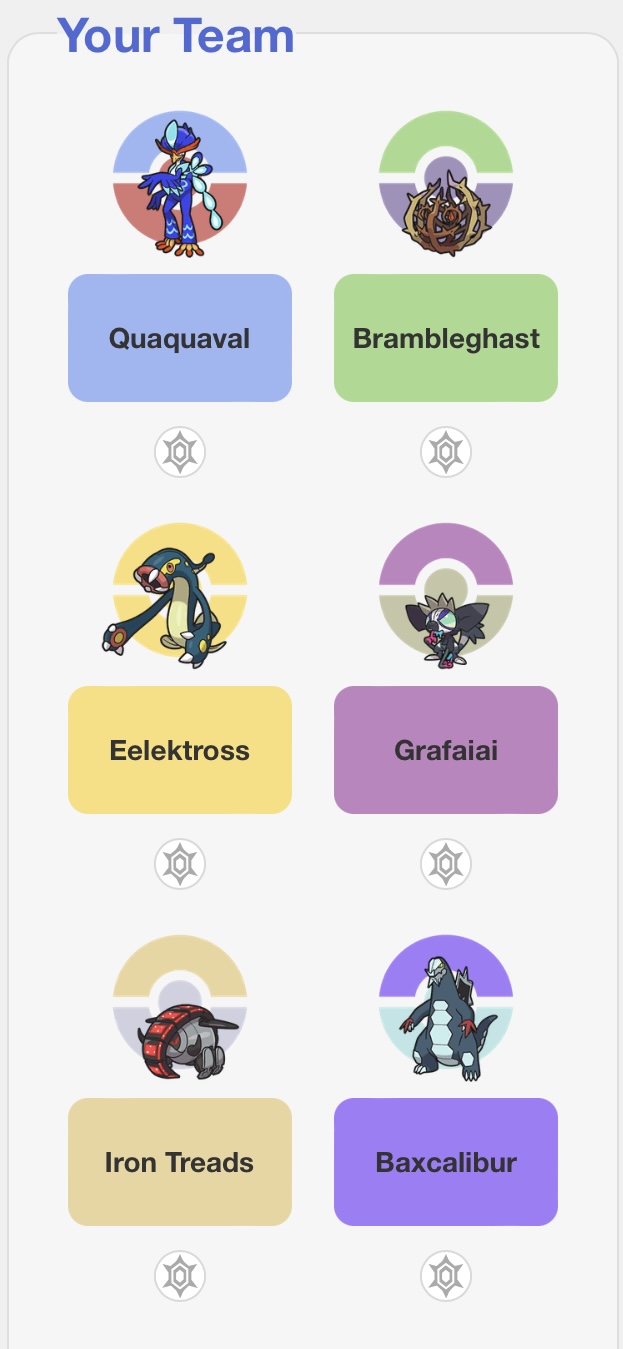Toggle the Tera icon under Baxcalibur
Screen dimensions: 623x1349
446,1276
